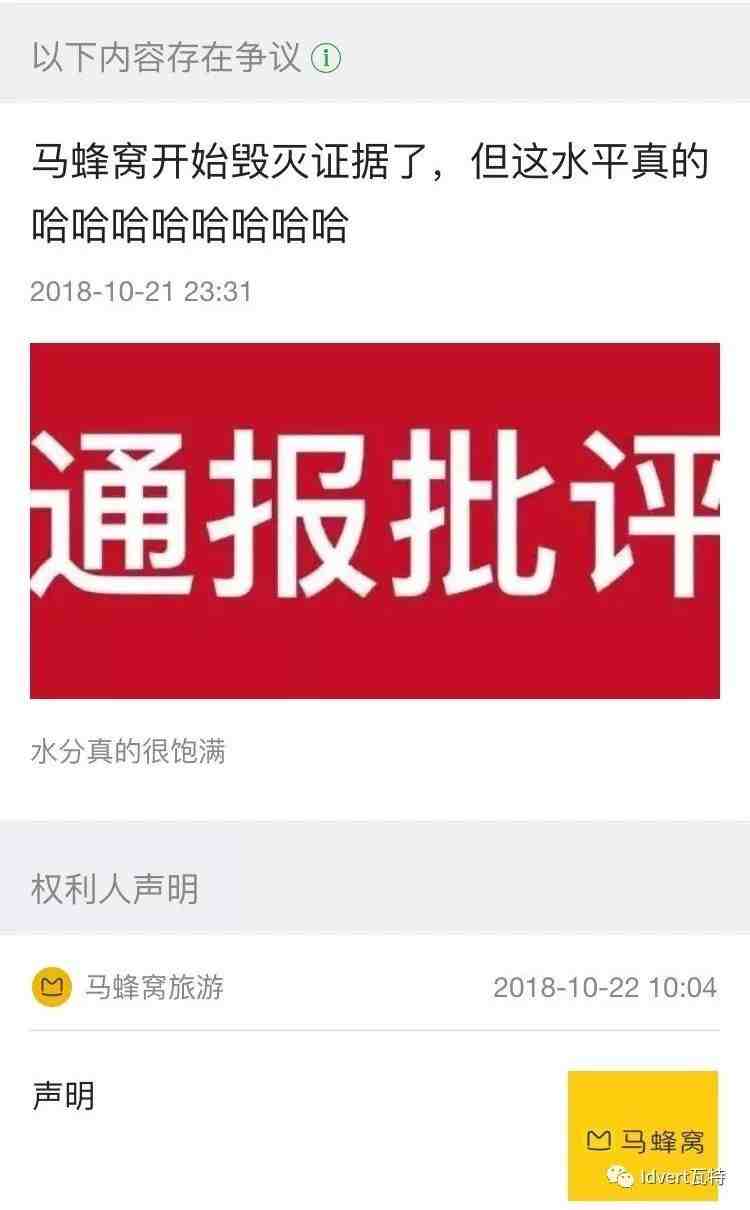
Task: Open the 通报批评 red cover image
Action: click(375, 520)
